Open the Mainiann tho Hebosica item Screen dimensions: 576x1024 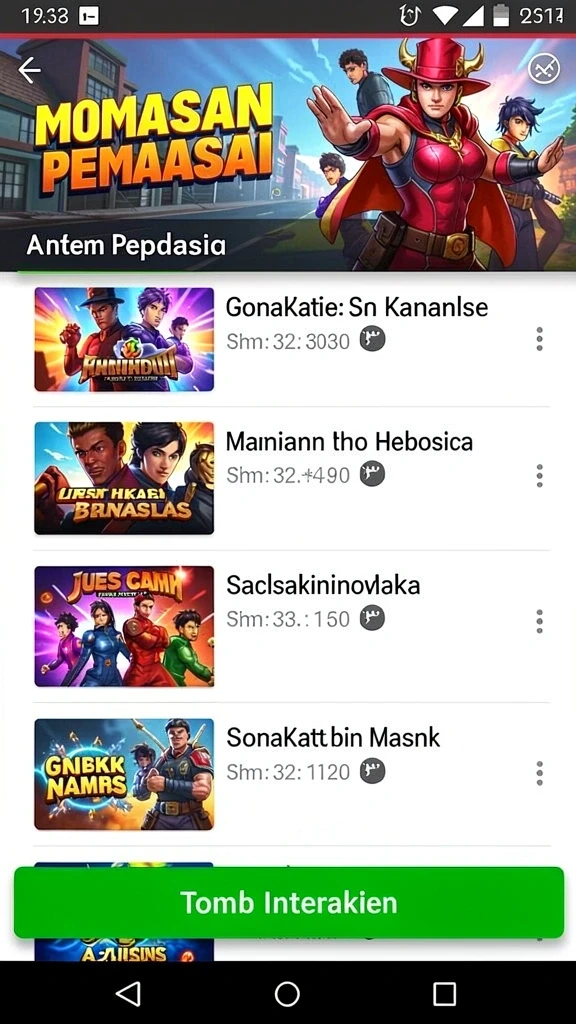coord(292,477)
